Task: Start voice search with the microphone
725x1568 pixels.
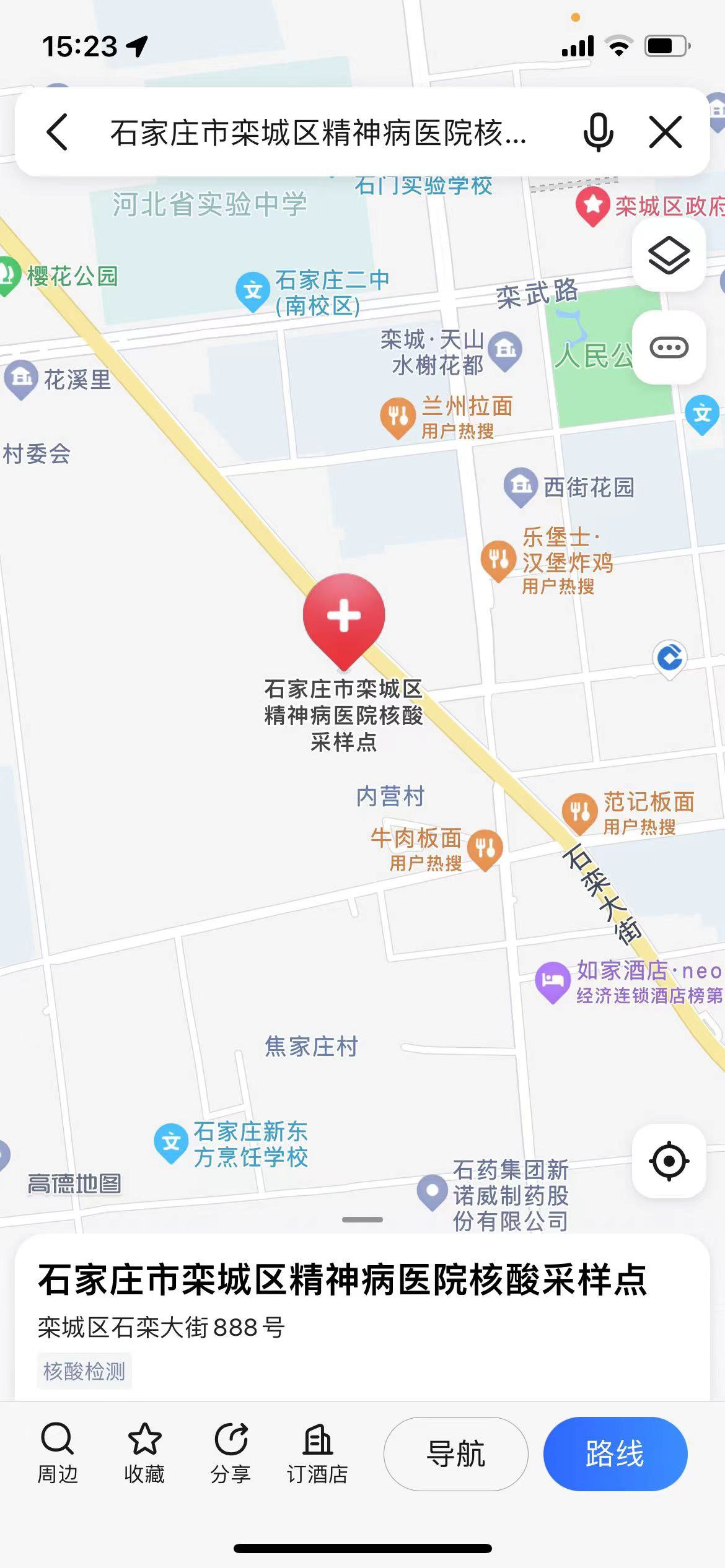Action: (598, 132)
